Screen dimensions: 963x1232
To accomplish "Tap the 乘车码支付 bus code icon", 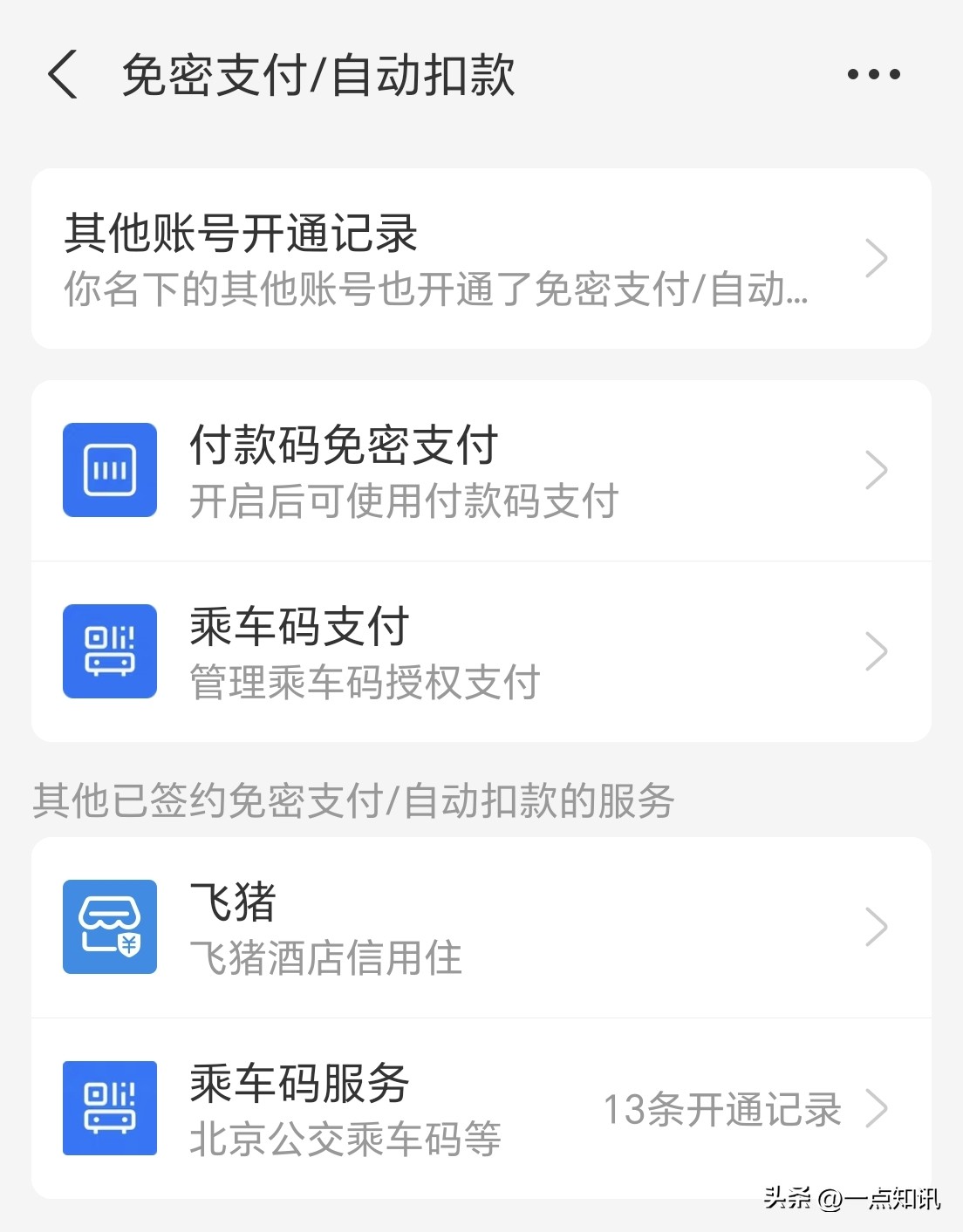I will 108,651.
